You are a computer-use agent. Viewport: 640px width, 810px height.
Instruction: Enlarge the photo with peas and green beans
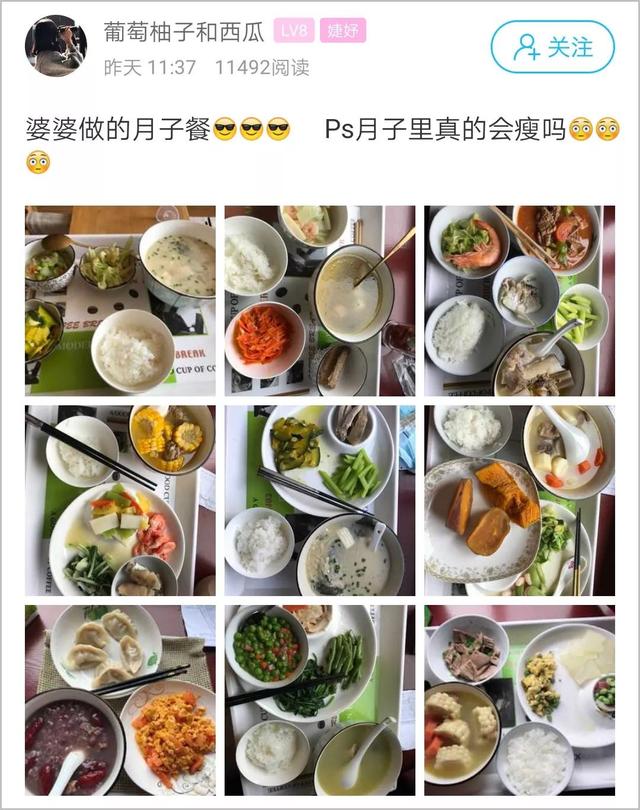click(319, 699)
